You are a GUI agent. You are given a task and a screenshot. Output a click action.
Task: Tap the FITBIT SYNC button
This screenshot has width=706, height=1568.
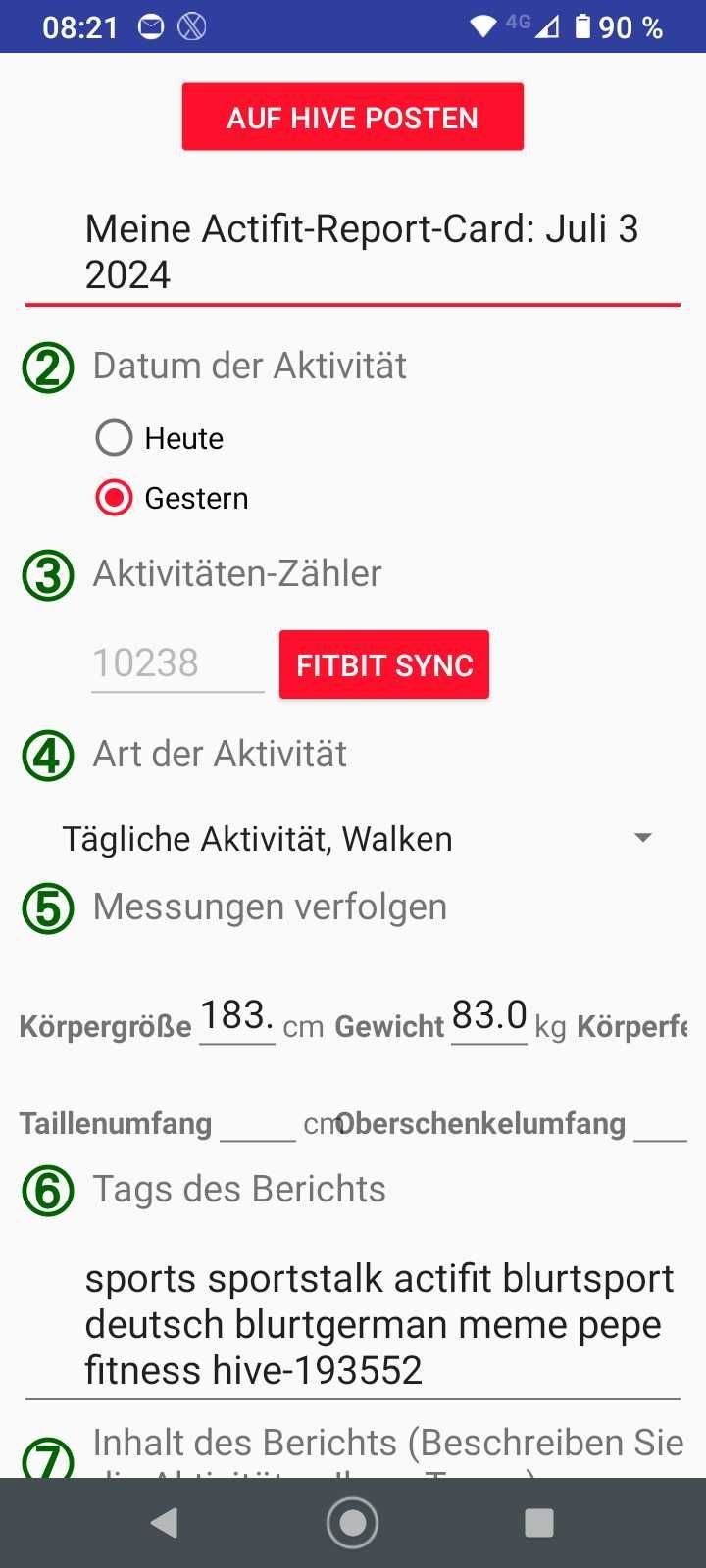click(x=383, y=664)
